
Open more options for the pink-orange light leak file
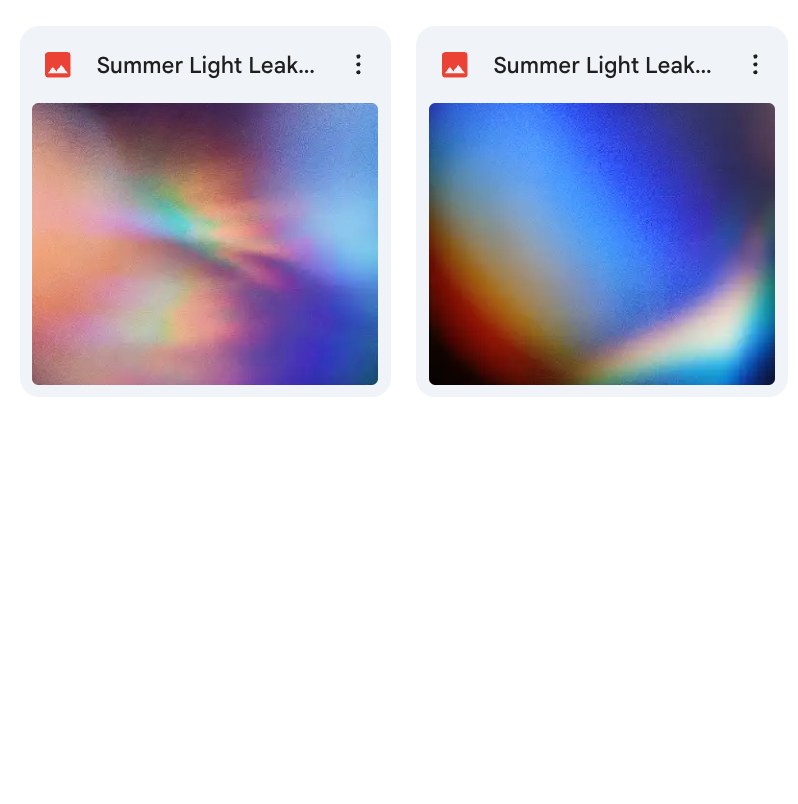(358, 65)
